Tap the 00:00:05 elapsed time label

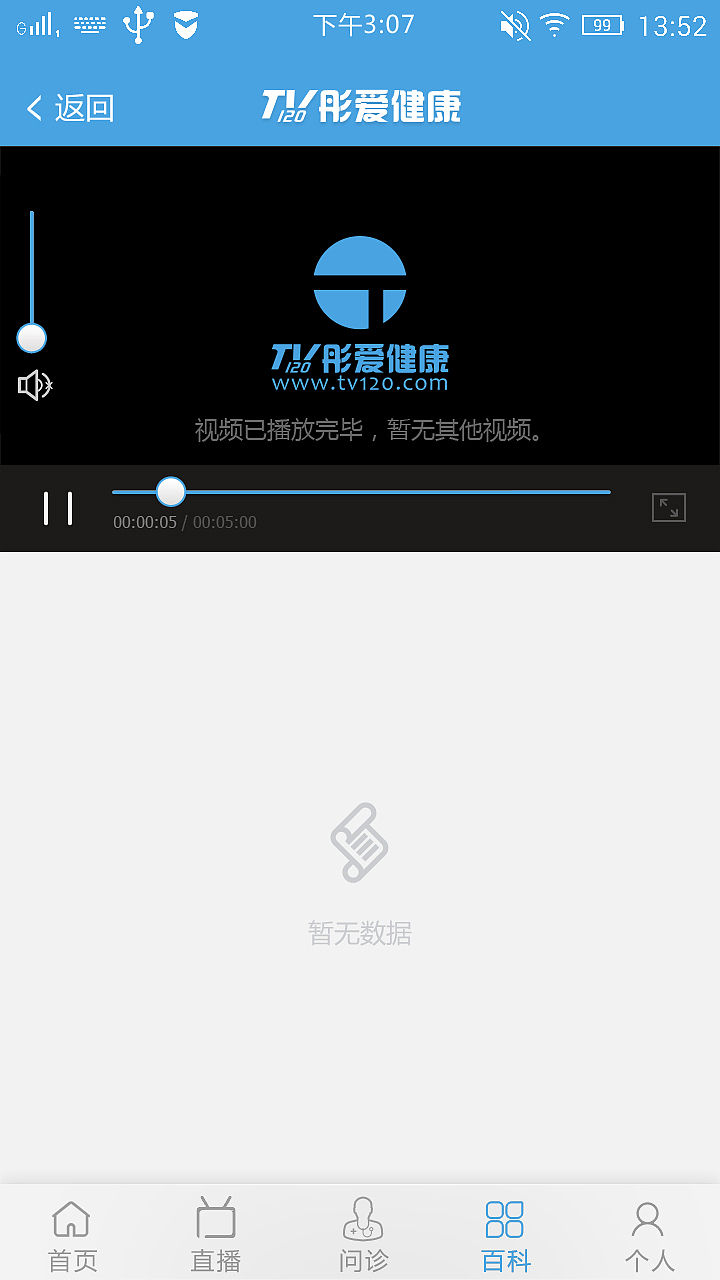coord(145,522)
